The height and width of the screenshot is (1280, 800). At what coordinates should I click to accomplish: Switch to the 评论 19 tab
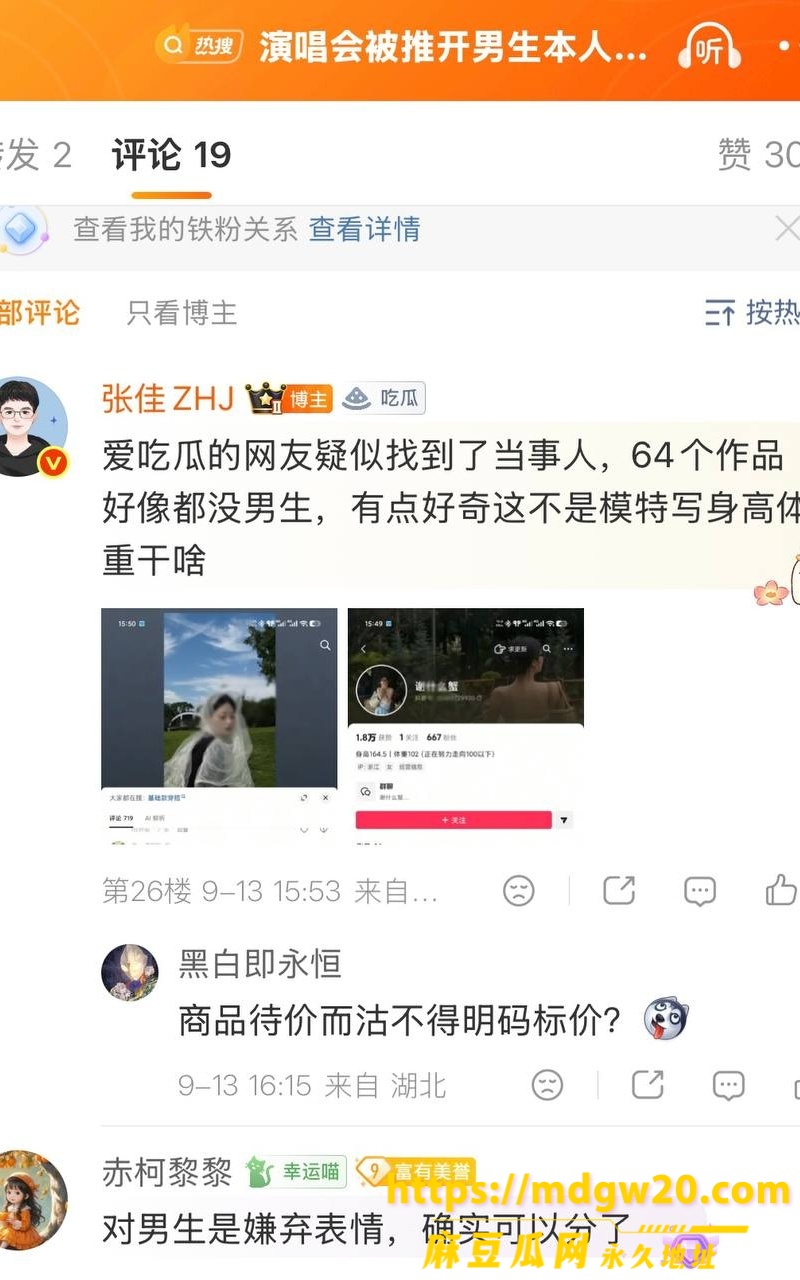coord(171,155)
